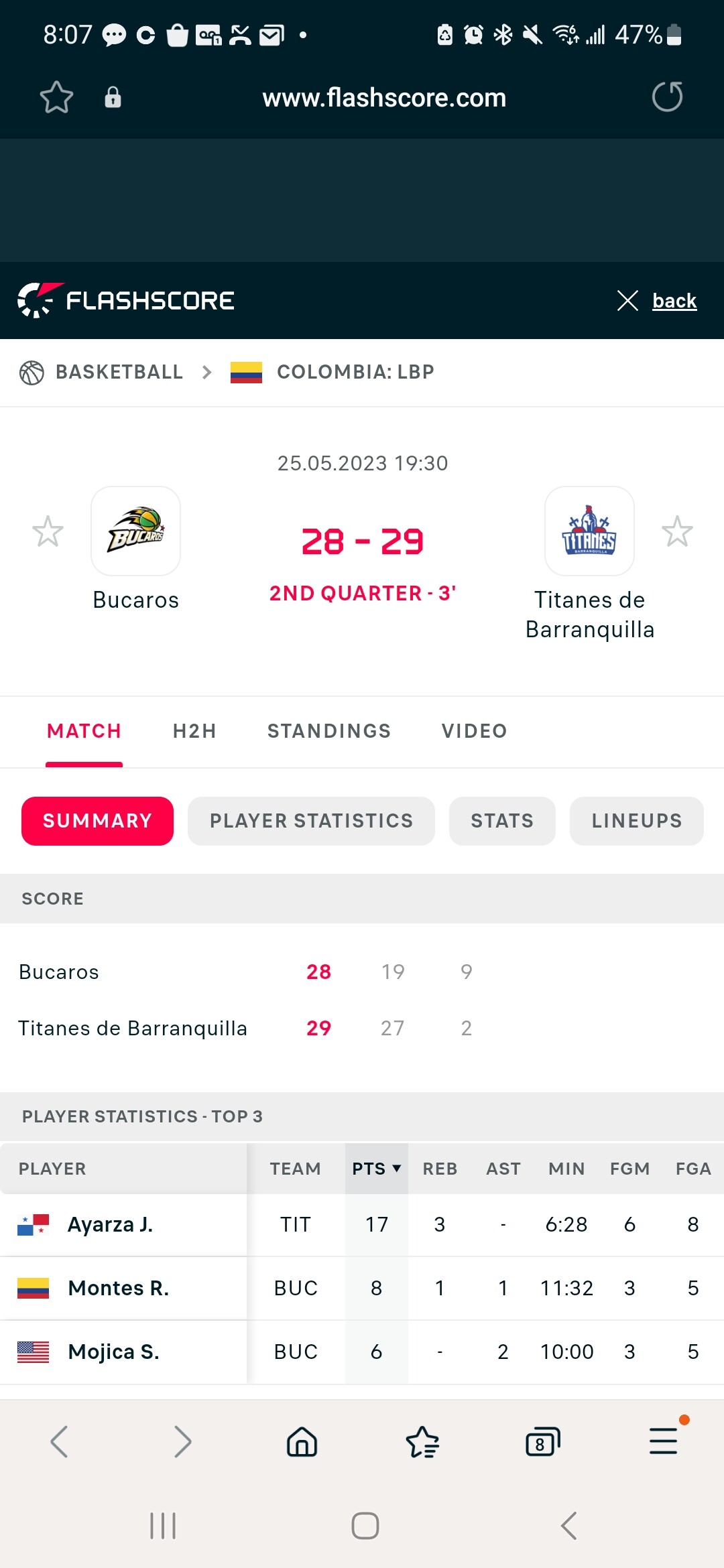Add Titanes de Barranquilla to favorites
The width and height of the screenshot is (724, 1568).
(676, 531)
